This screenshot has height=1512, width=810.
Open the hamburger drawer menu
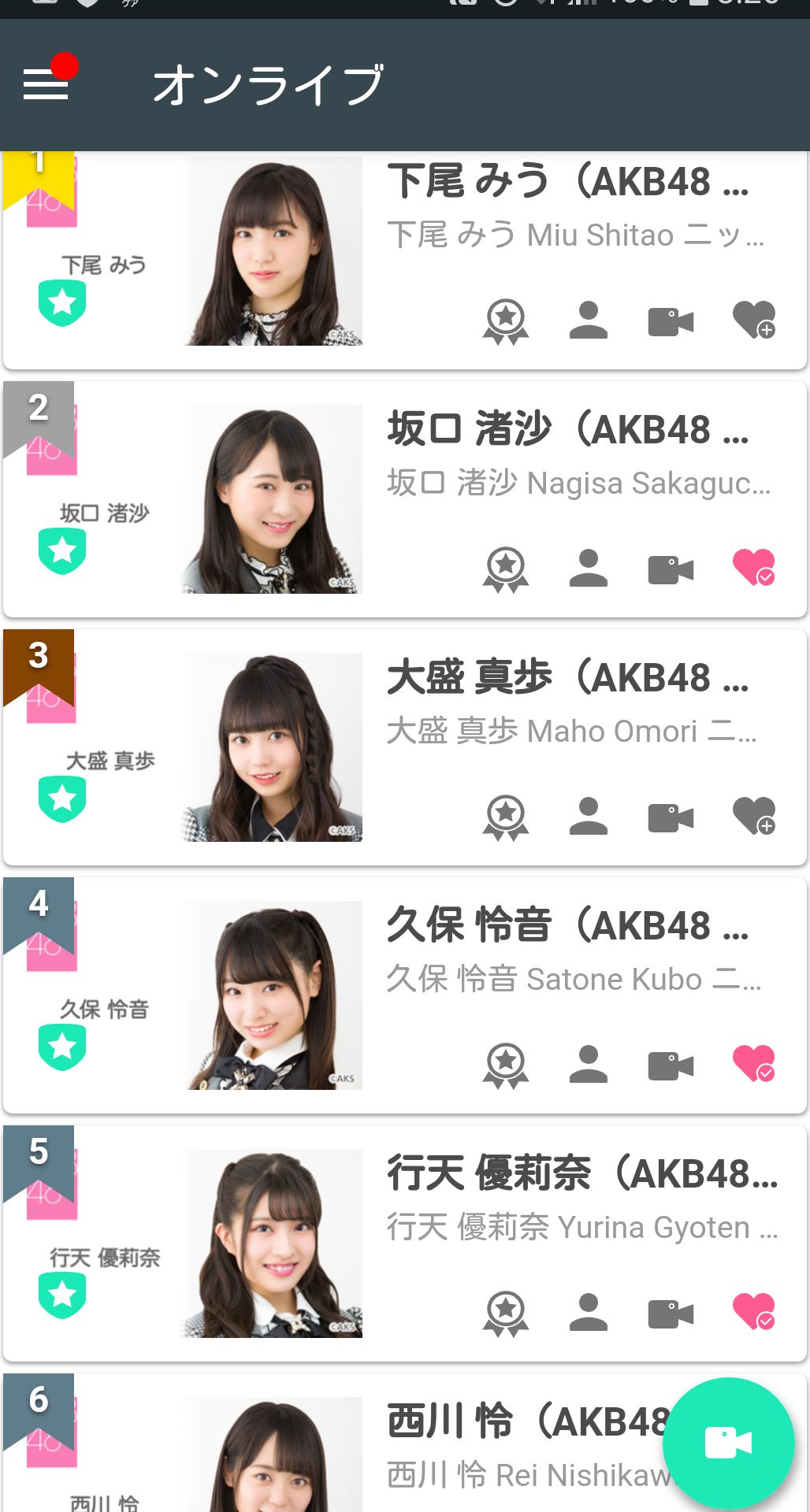click(x=46, y=84)
